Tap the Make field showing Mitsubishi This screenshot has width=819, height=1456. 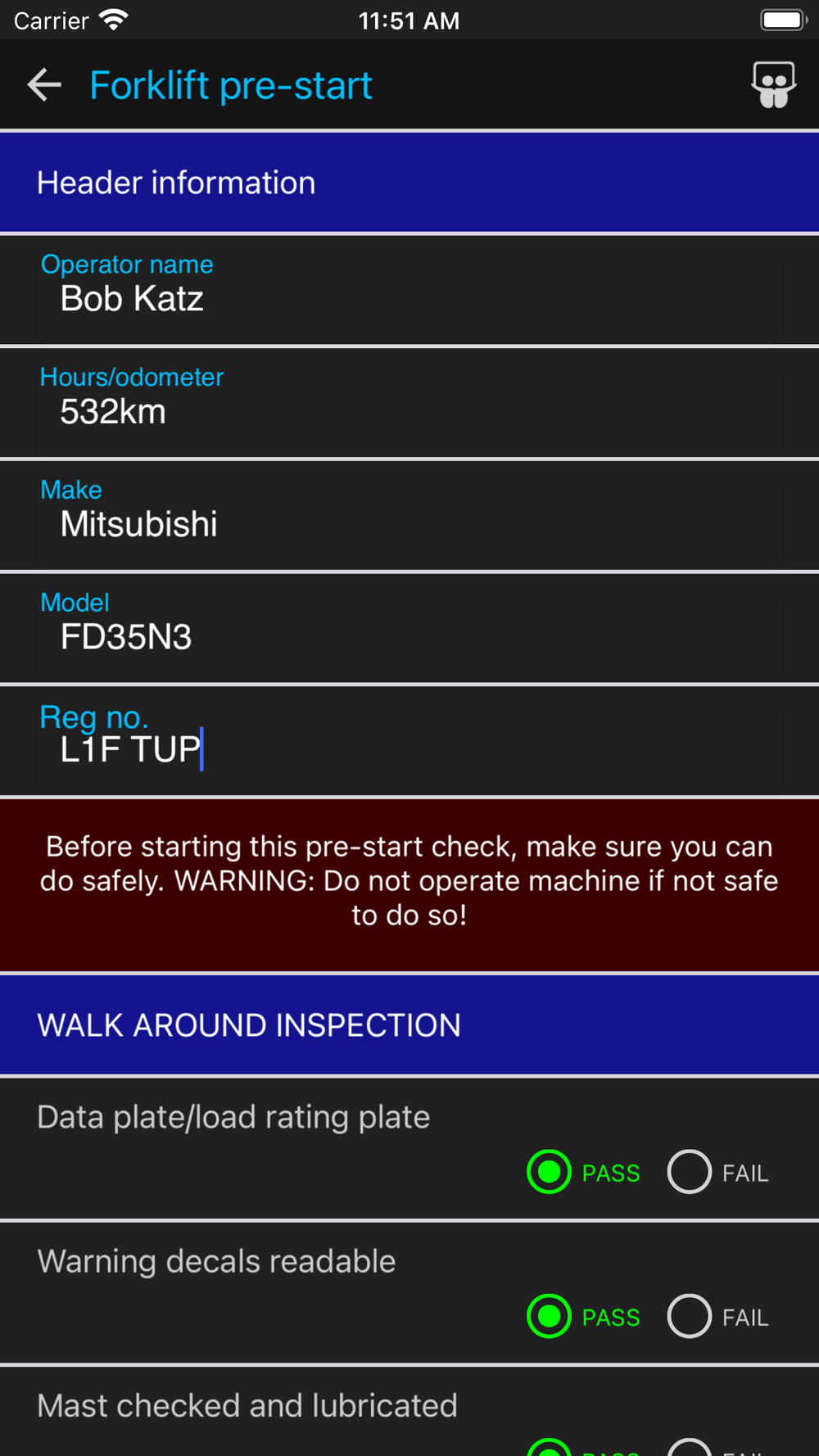(x=409, y=524)
